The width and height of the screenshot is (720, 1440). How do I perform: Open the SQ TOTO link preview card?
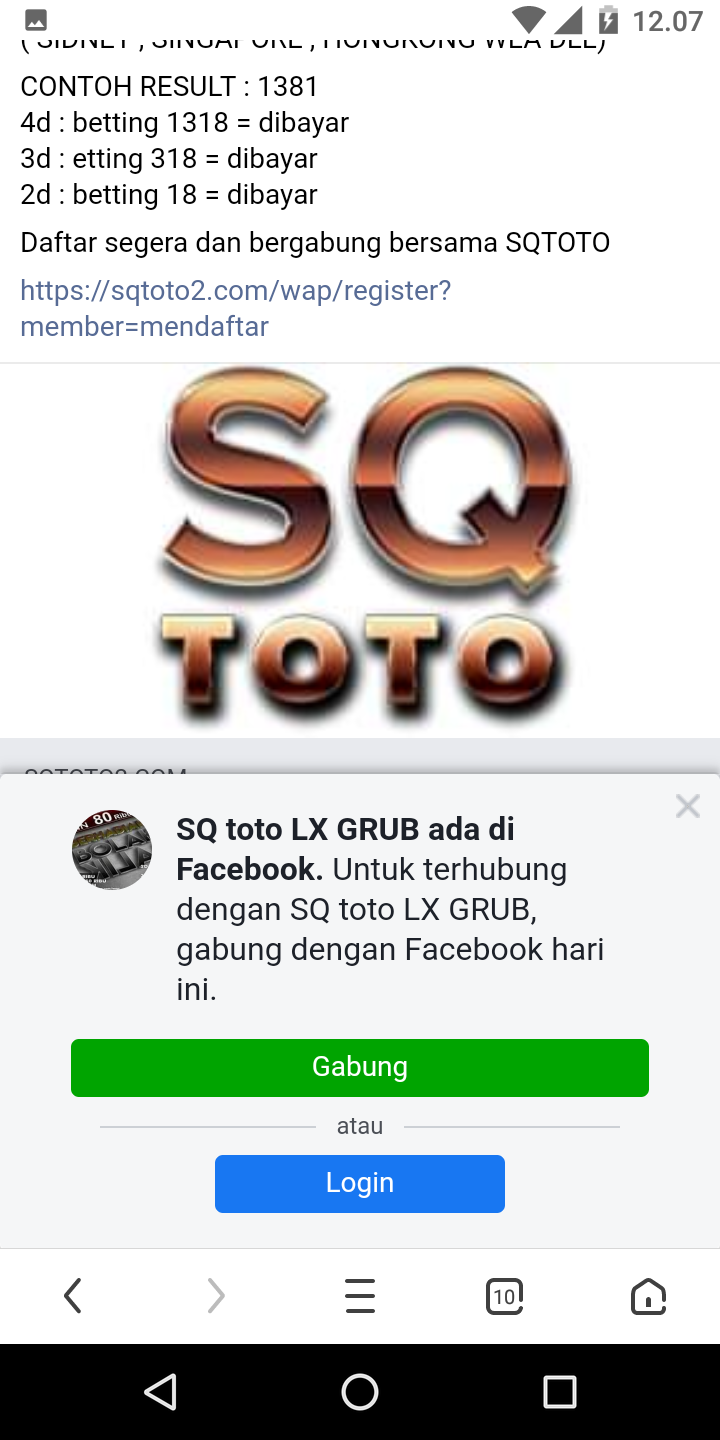point(360,550)
